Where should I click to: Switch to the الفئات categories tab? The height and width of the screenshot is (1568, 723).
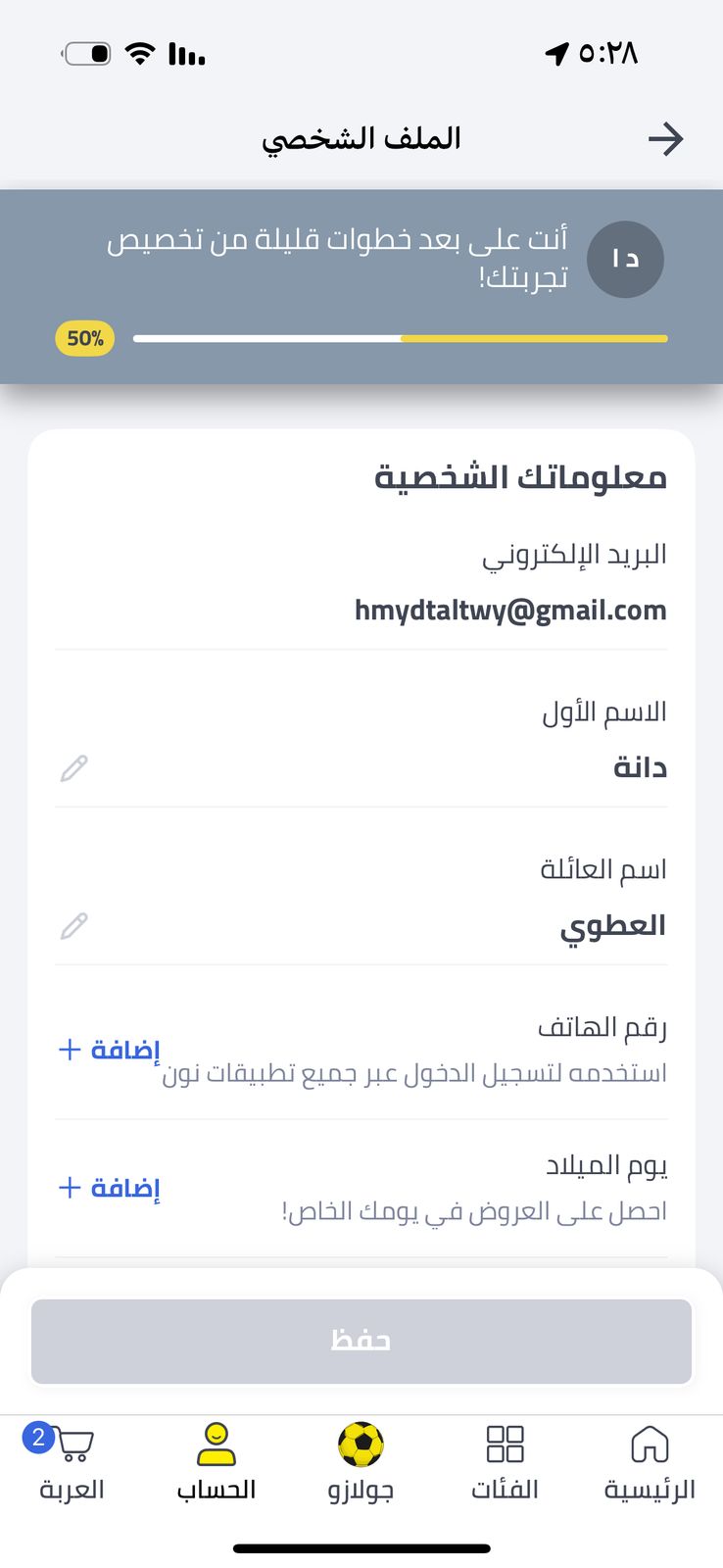coord(505,1463)
